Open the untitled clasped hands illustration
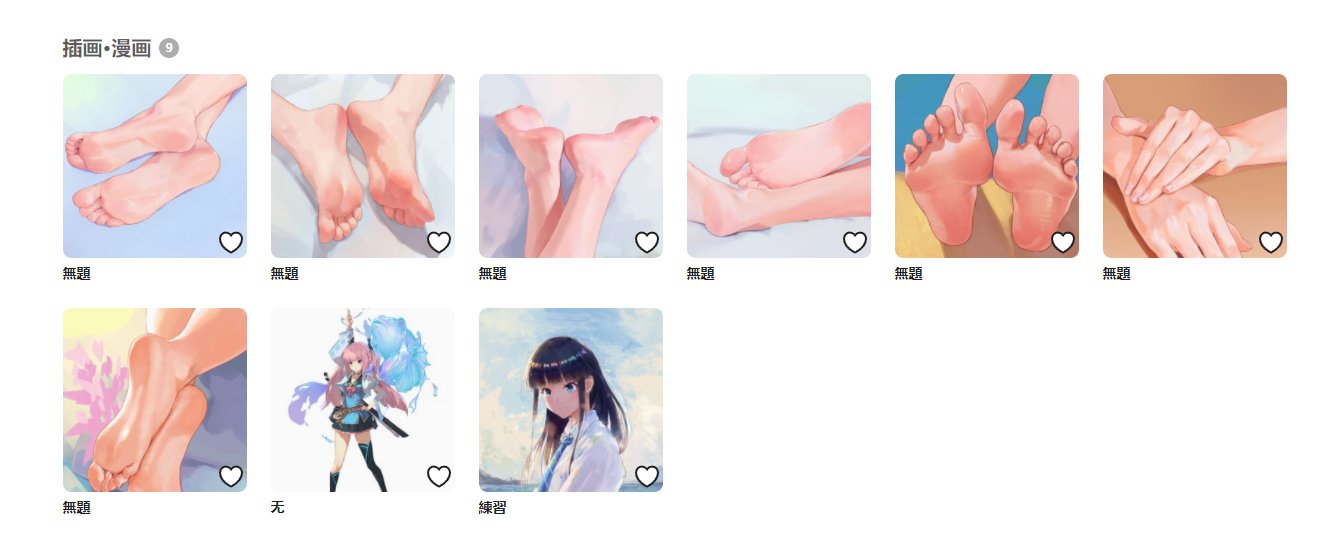This screenshot has width=1340, height=533. tap(1194, 160)
